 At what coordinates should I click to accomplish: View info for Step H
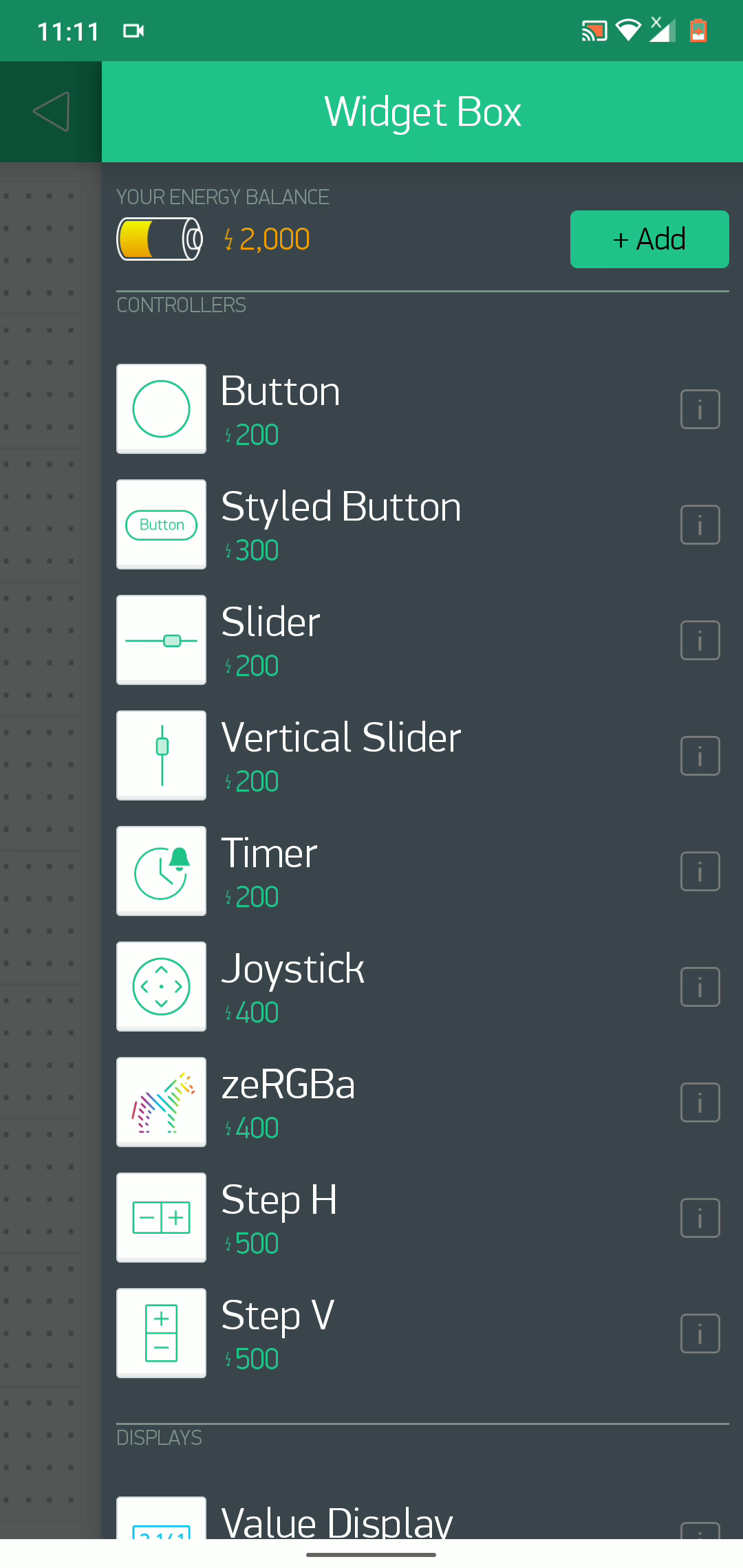(700, 1218)
